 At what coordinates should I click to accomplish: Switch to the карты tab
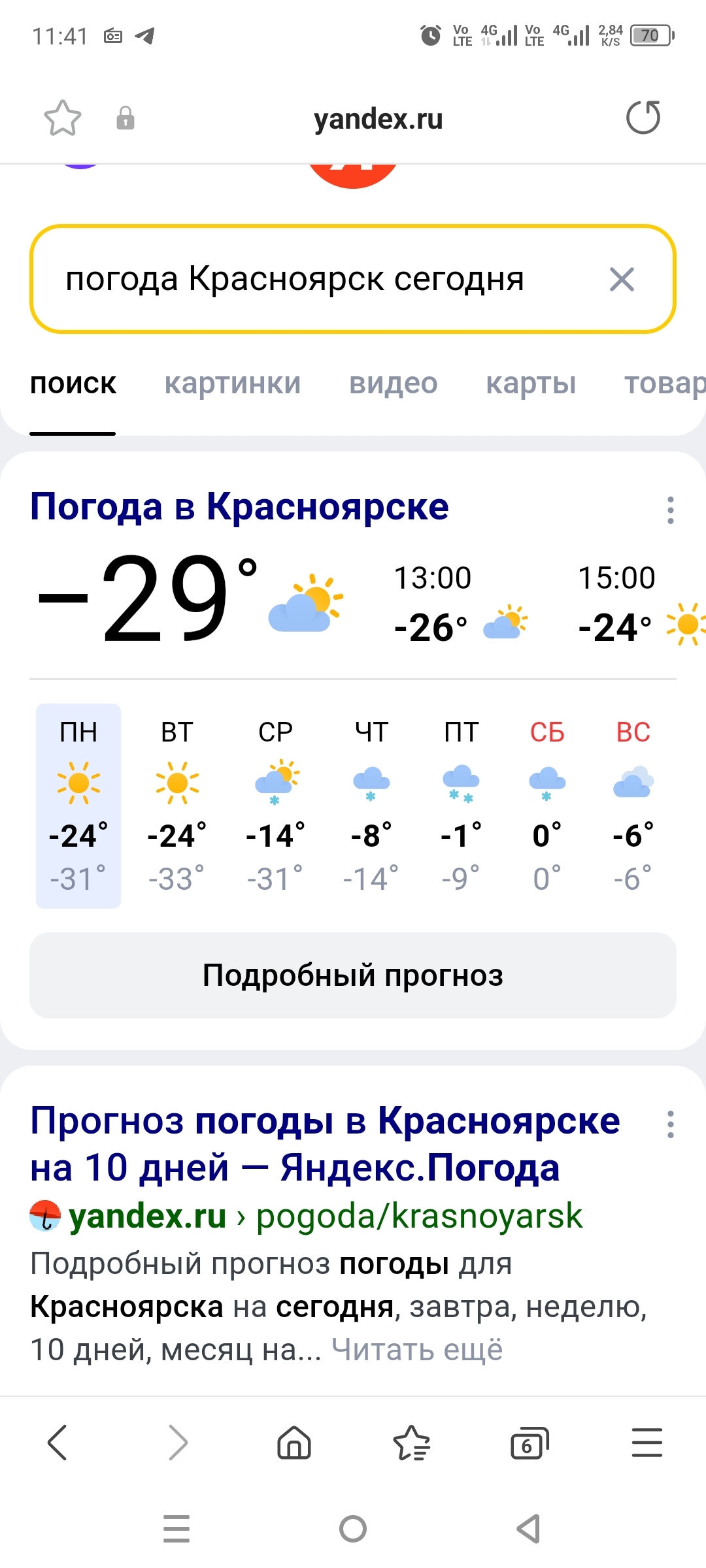click(x=531, y=384)
